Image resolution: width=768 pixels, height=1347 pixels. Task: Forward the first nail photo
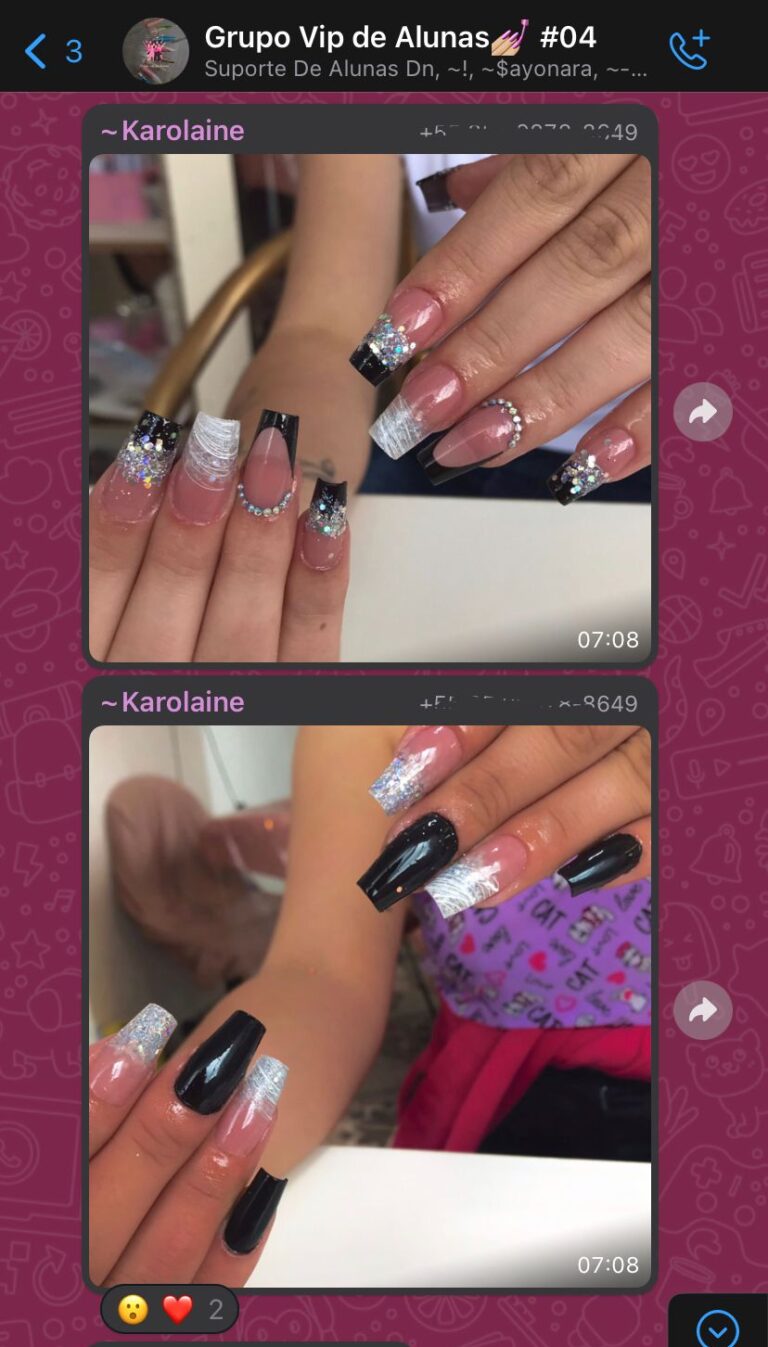[703, 412]
